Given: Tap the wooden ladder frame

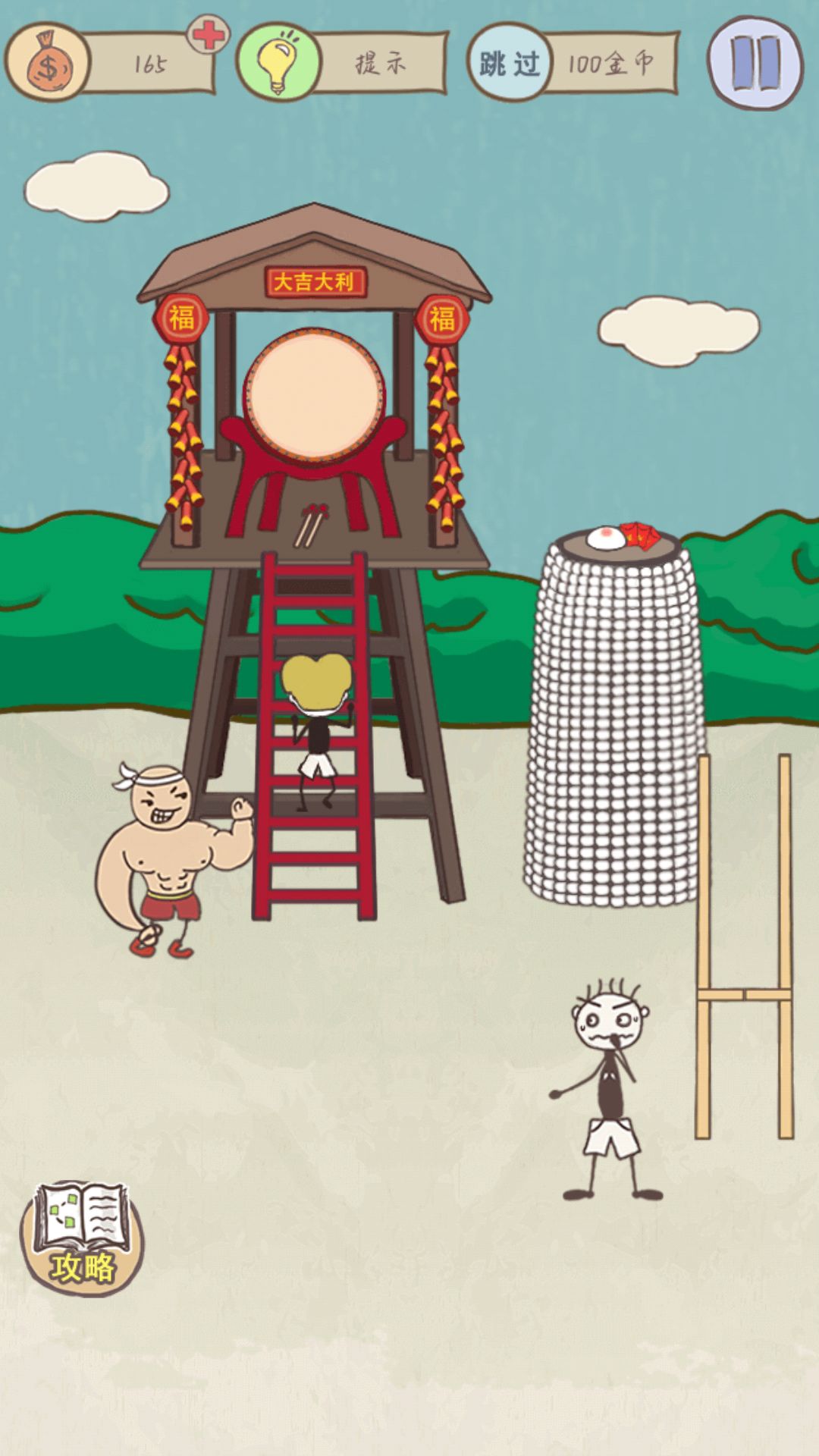Looking at the screenshot, I should click(x=744, y=993).
